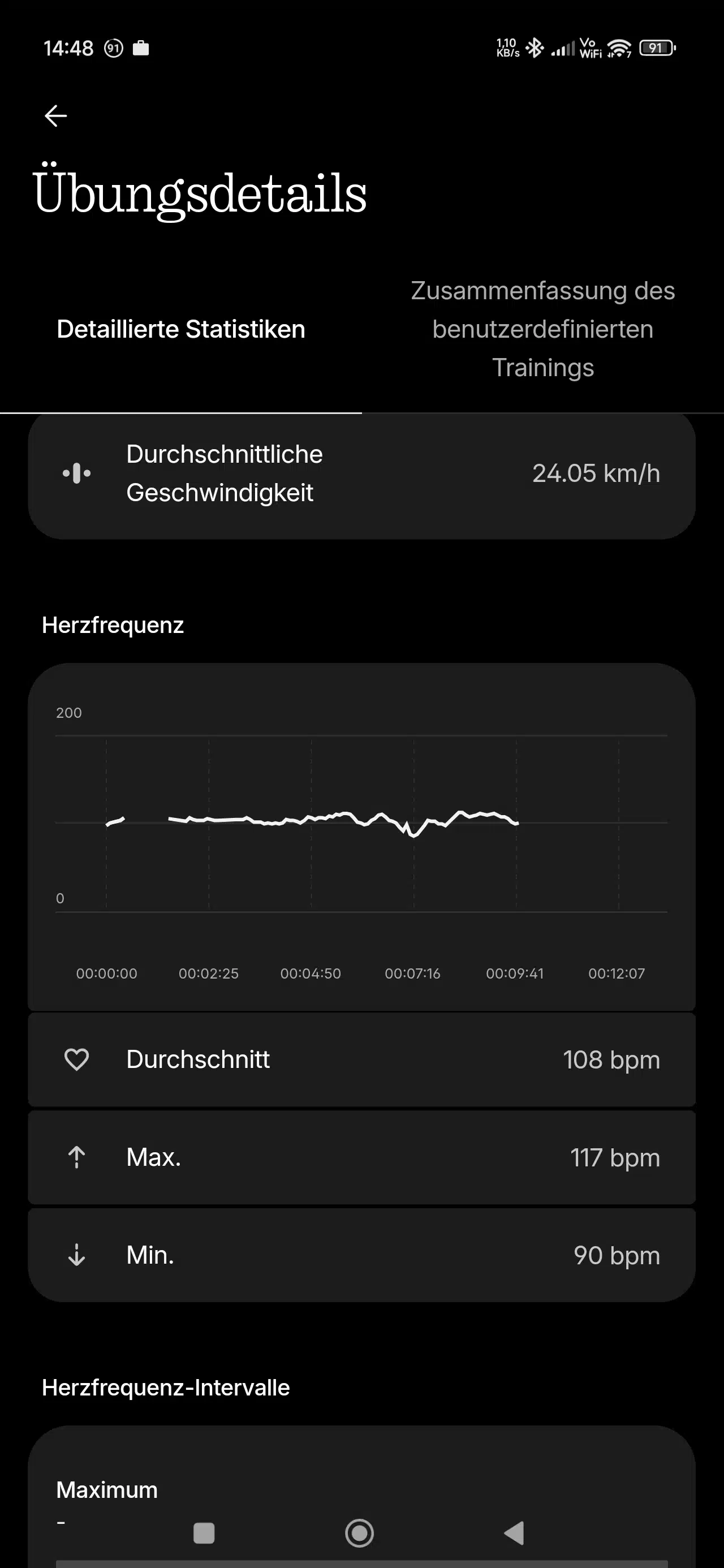Select the Detaillierte Statistiken tab

click(x=181, y=329)
